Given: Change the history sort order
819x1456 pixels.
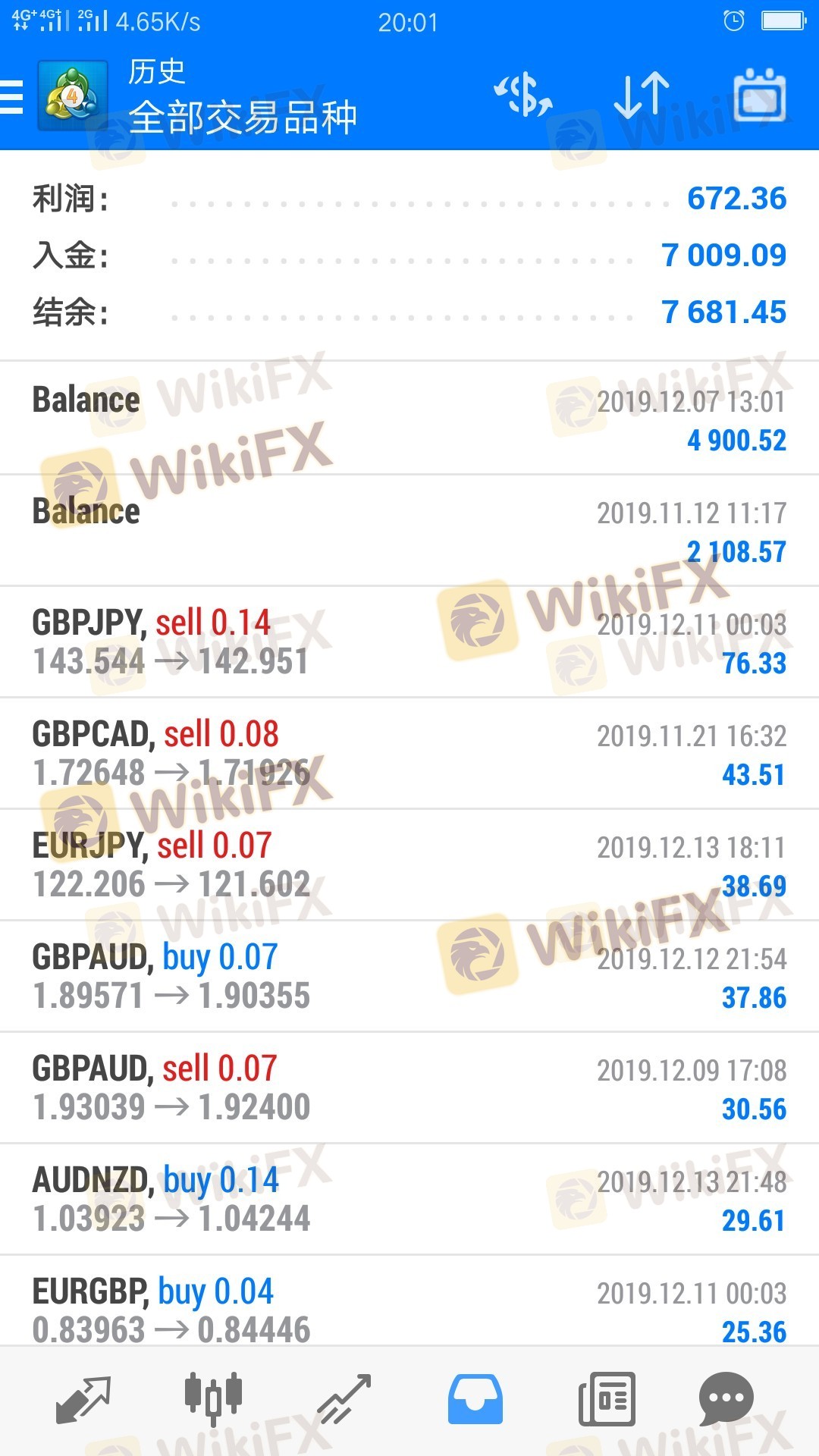Looking at the screenshot, I should [x=642, y=96].
